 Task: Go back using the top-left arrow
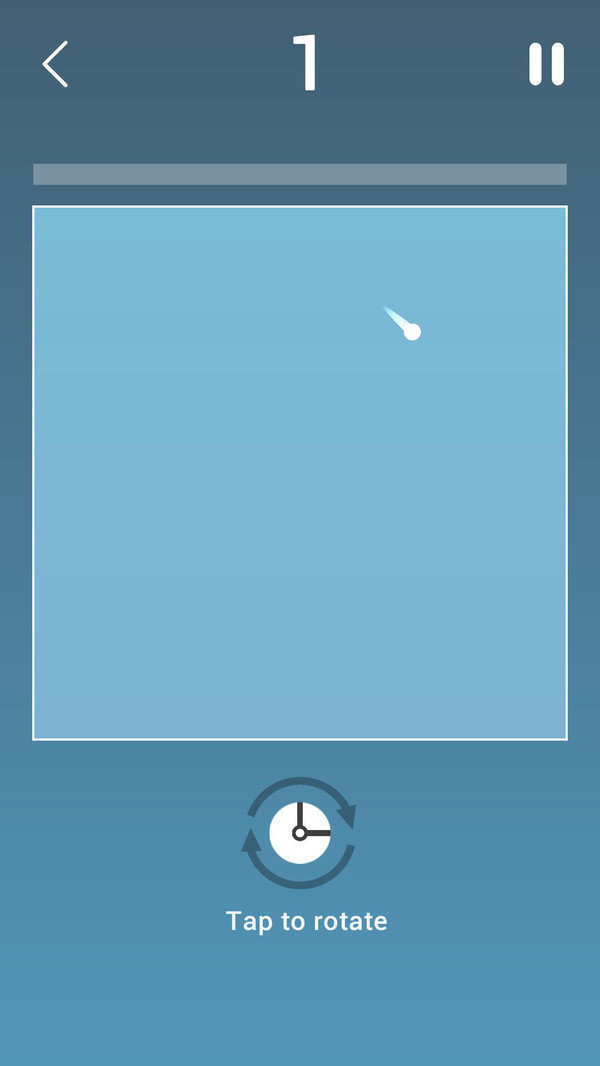pos(55,64)
